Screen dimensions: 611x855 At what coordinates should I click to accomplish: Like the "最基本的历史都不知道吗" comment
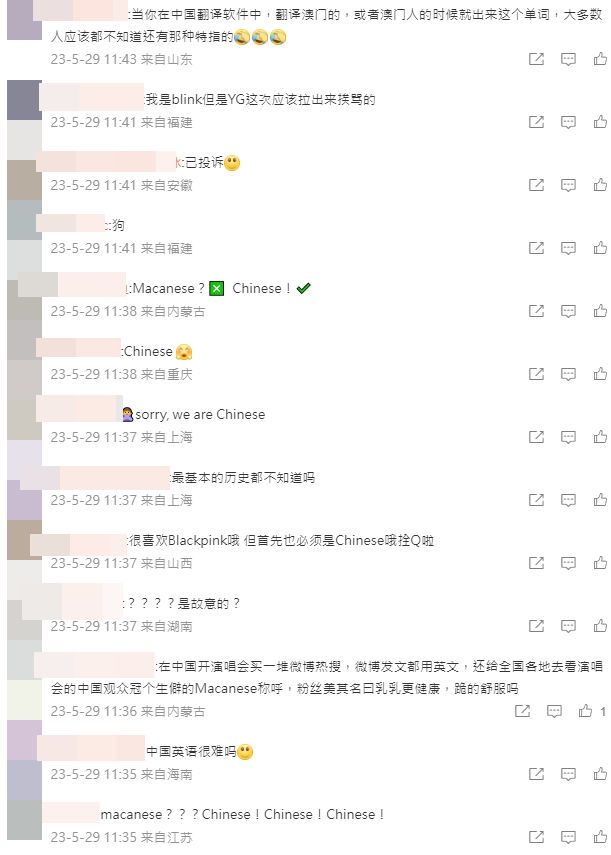[600, 500]
